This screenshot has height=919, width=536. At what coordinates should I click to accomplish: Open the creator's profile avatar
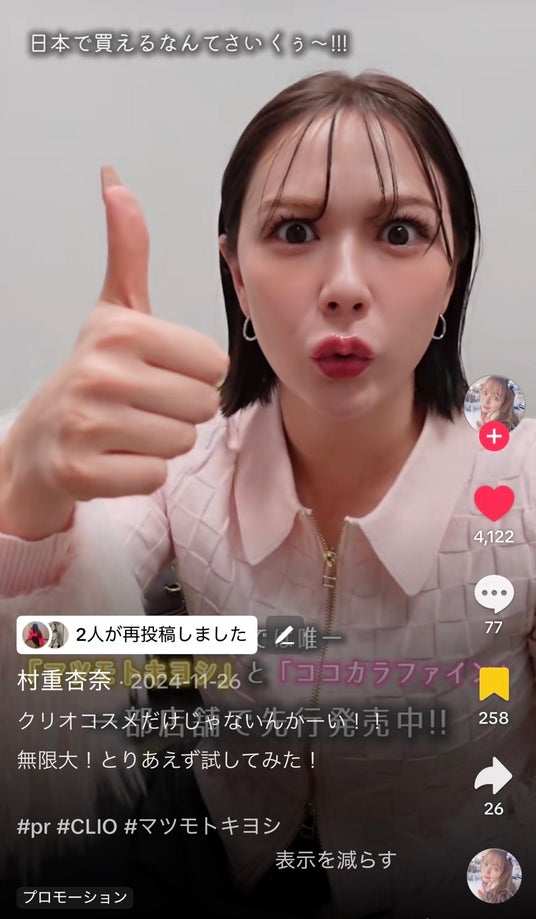pos(494,404)
